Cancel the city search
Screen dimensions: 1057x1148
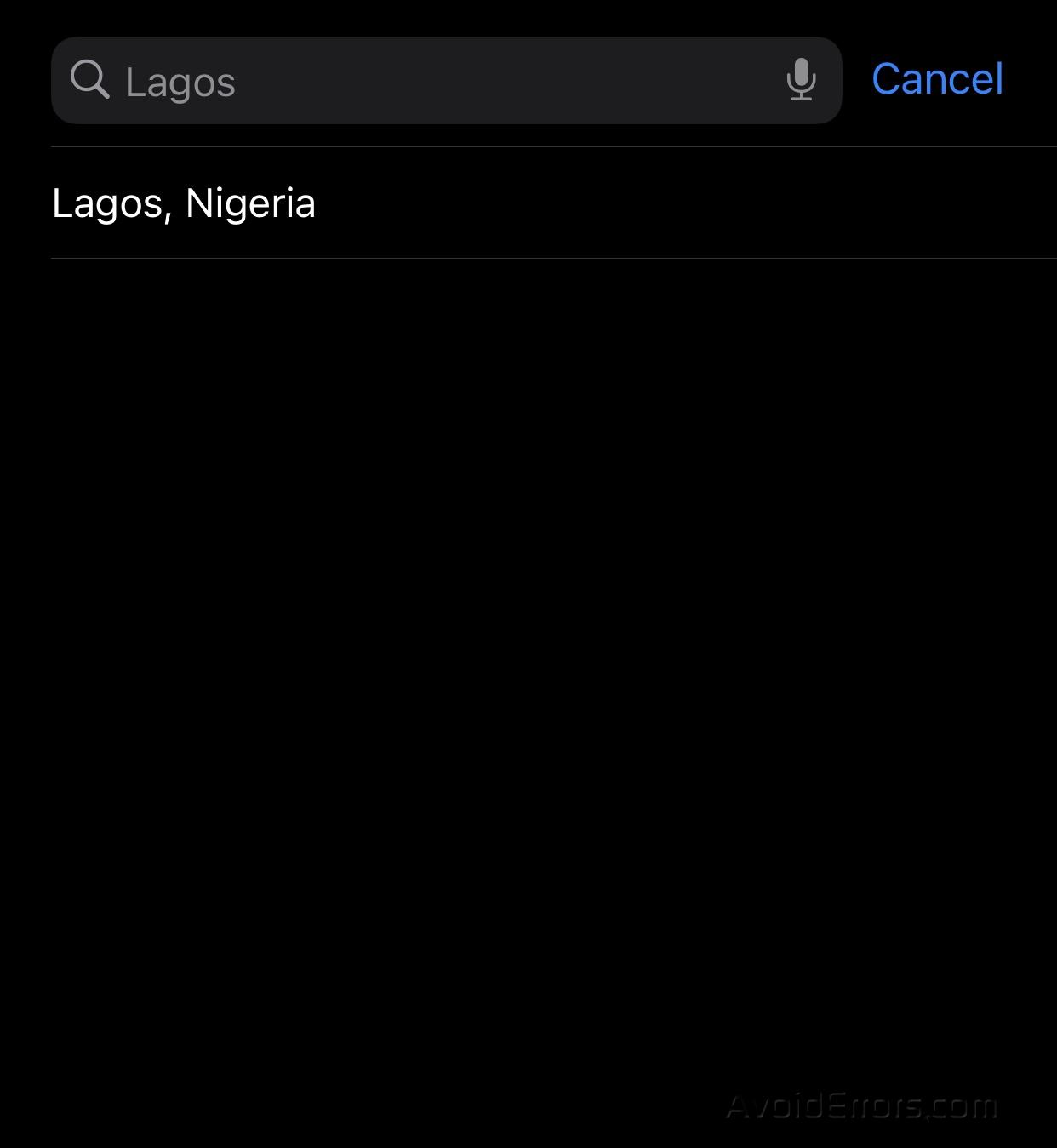pyautogui.click(x=937, y=79)
